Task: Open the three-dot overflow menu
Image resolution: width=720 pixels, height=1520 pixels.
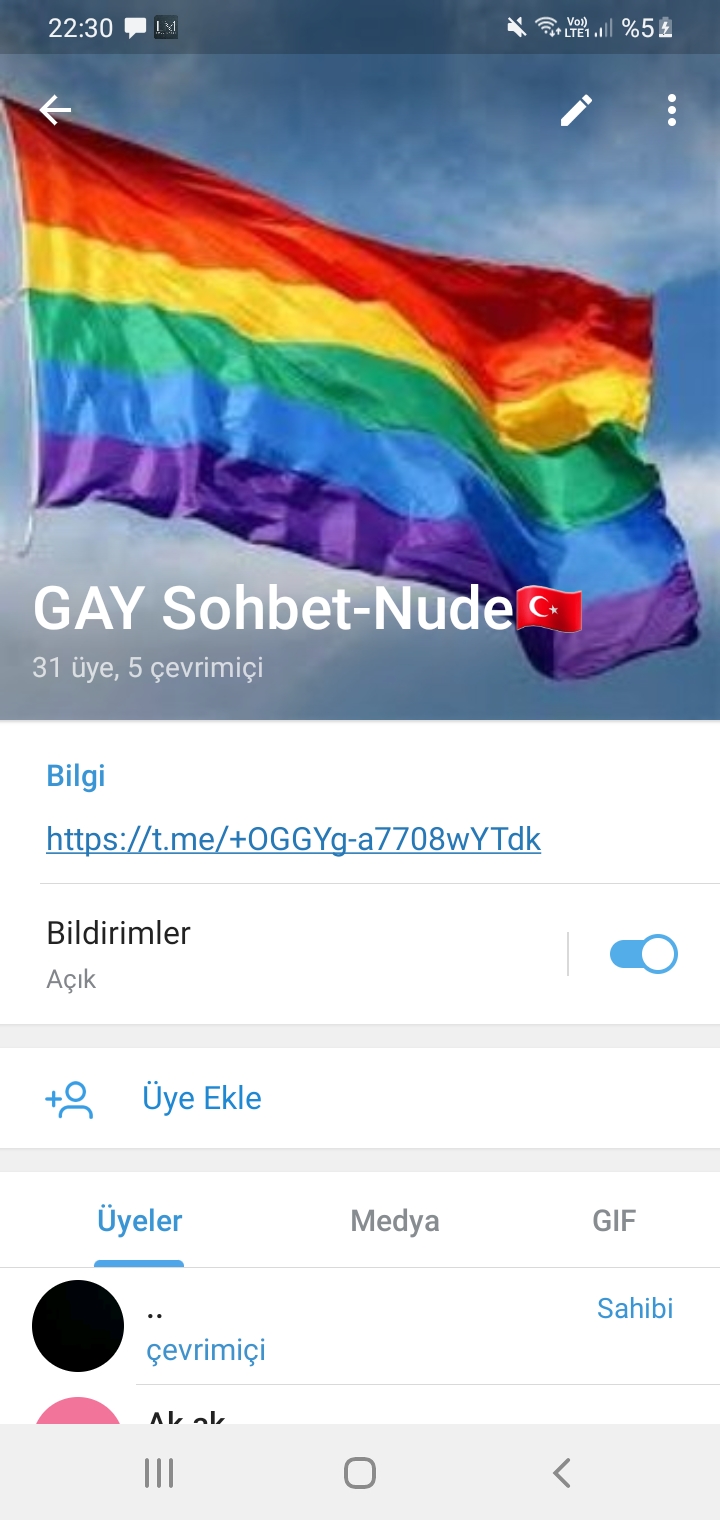Action: coord(671,110)
